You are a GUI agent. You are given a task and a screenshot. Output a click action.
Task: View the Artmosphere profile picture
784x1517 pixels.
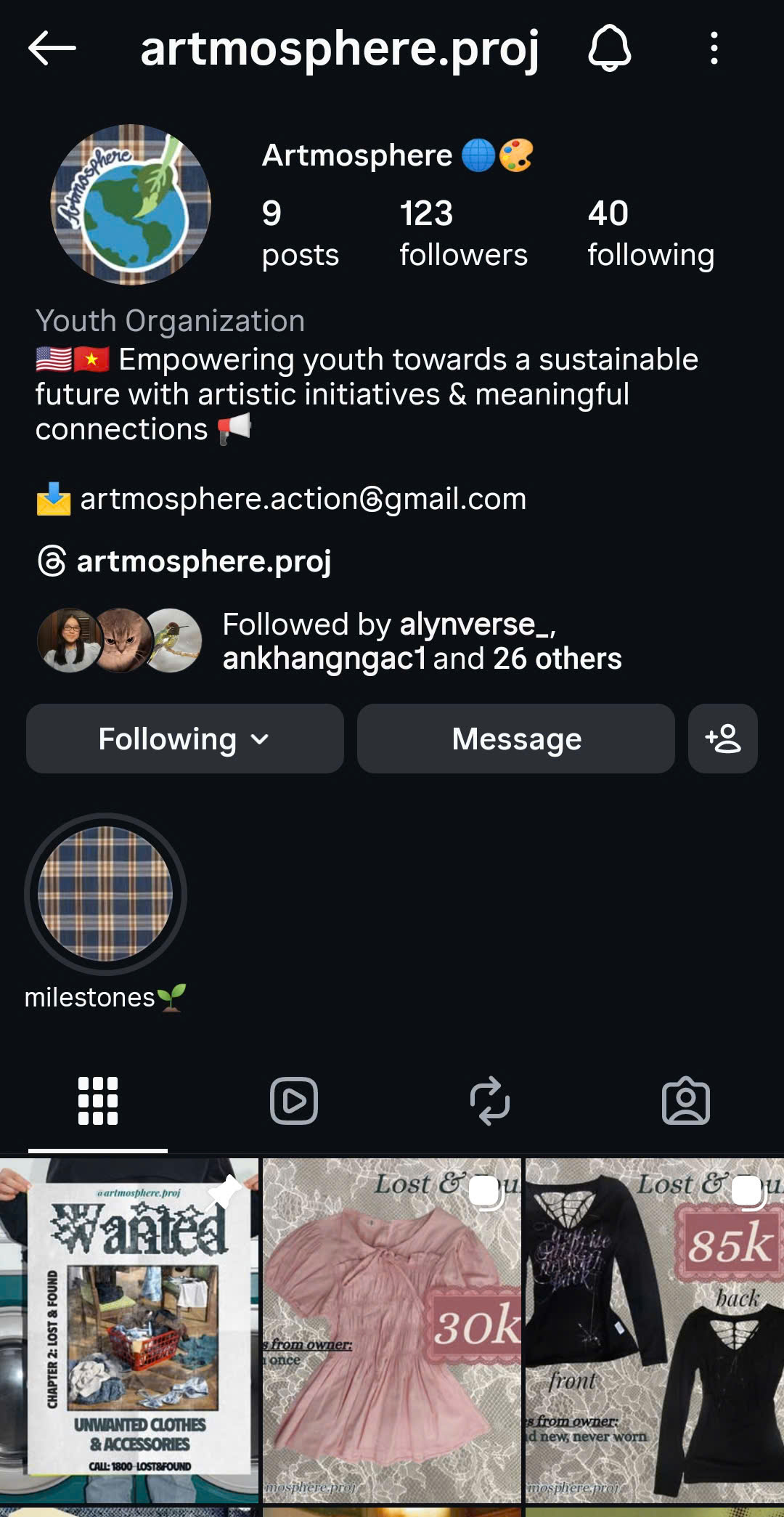point(131,205)
